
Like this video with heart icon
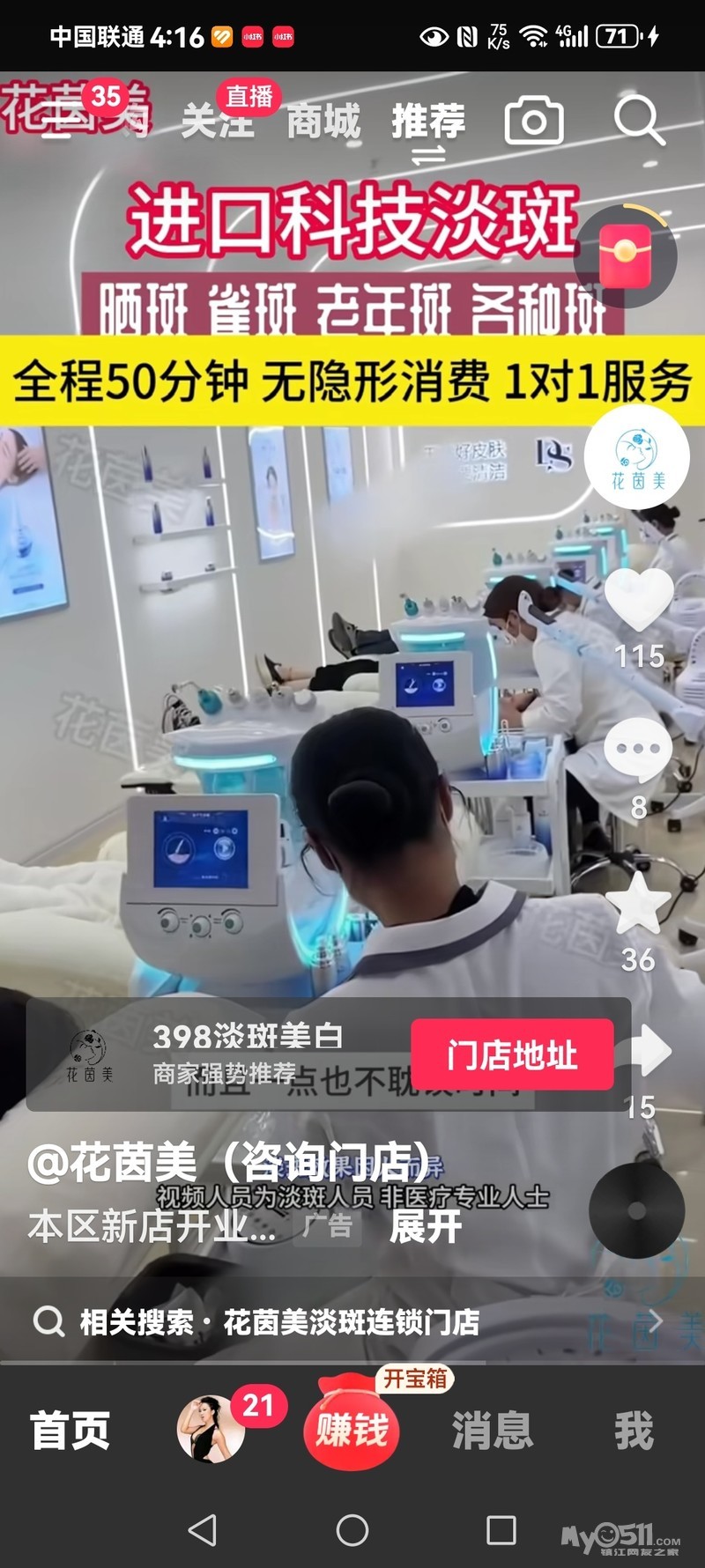point(639,600)
